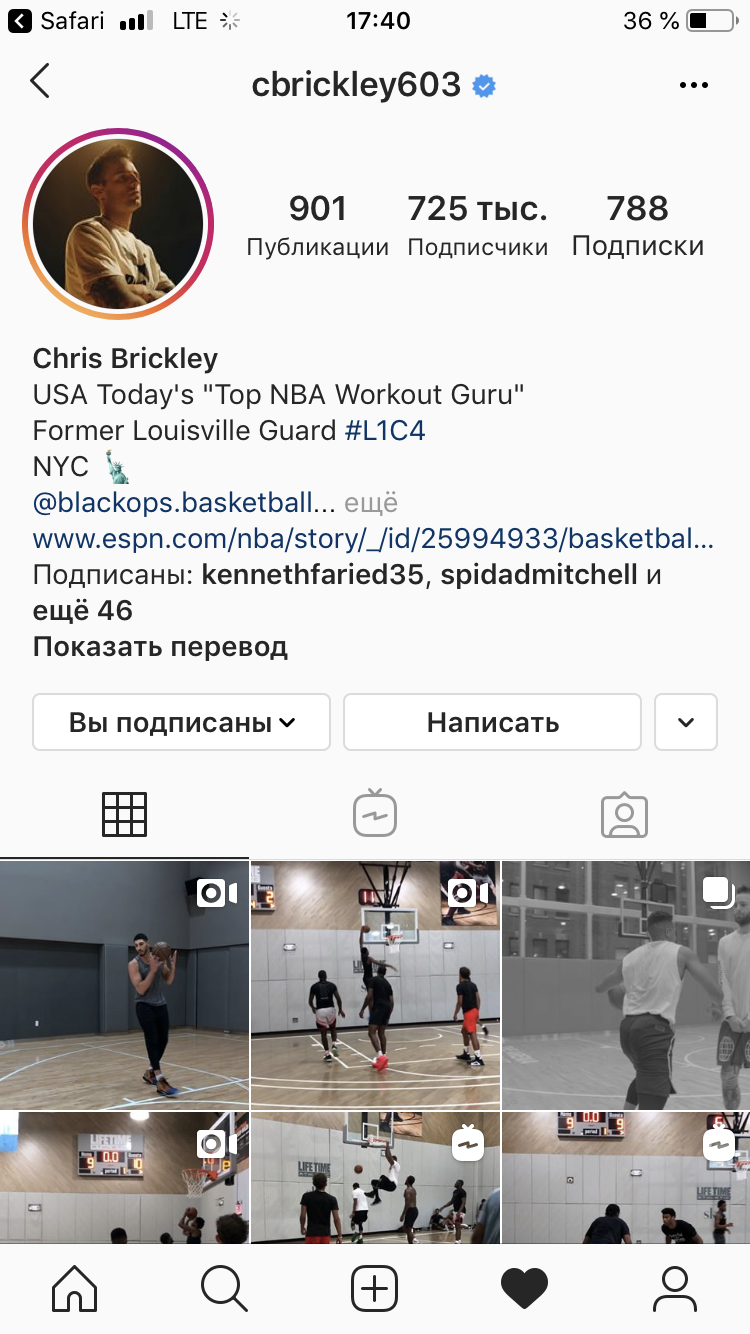Expand suggested accounts with the chevron button
Screen dimensions: 750x1334
(x=686, y=722)
